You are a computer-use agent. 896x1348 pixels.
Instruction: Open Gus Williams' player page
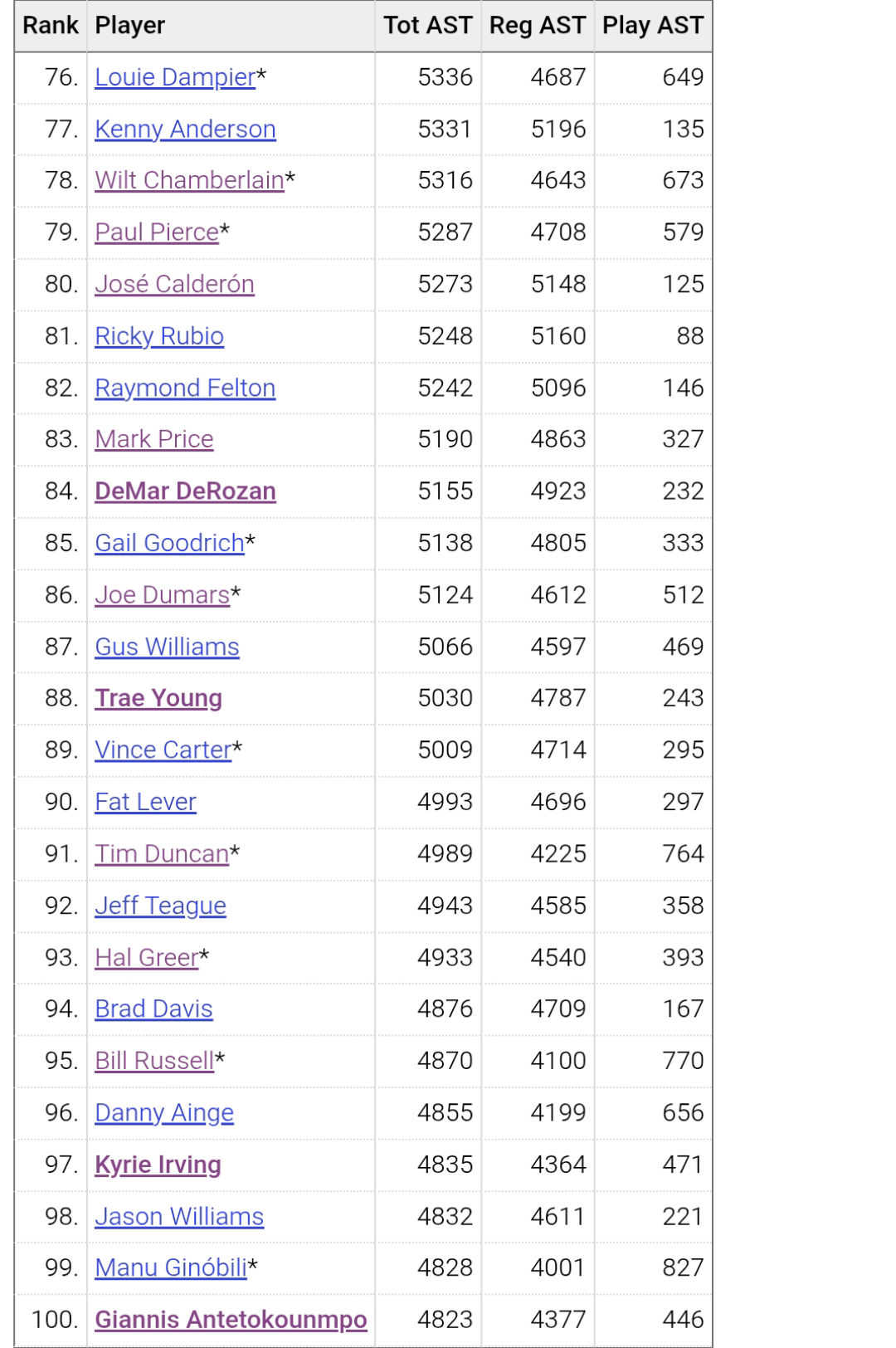click(167, 647)
